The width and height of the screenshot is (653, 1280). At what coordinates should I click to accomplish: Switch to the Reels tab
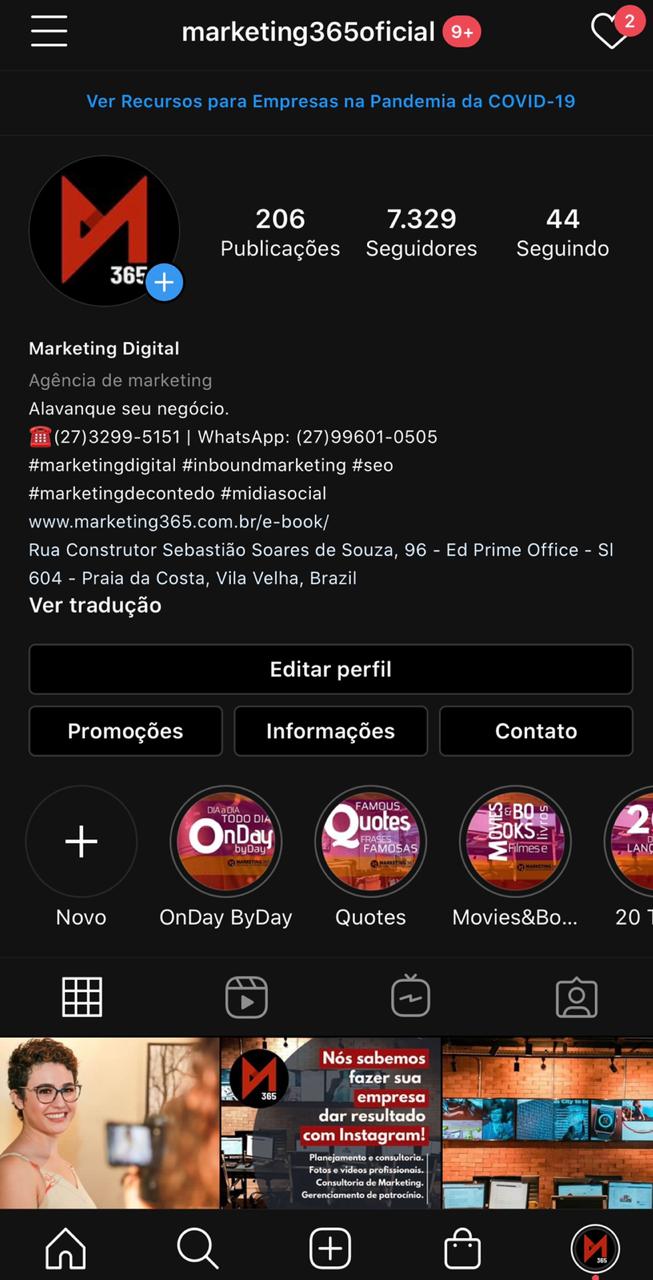click(x=246, y=997)
